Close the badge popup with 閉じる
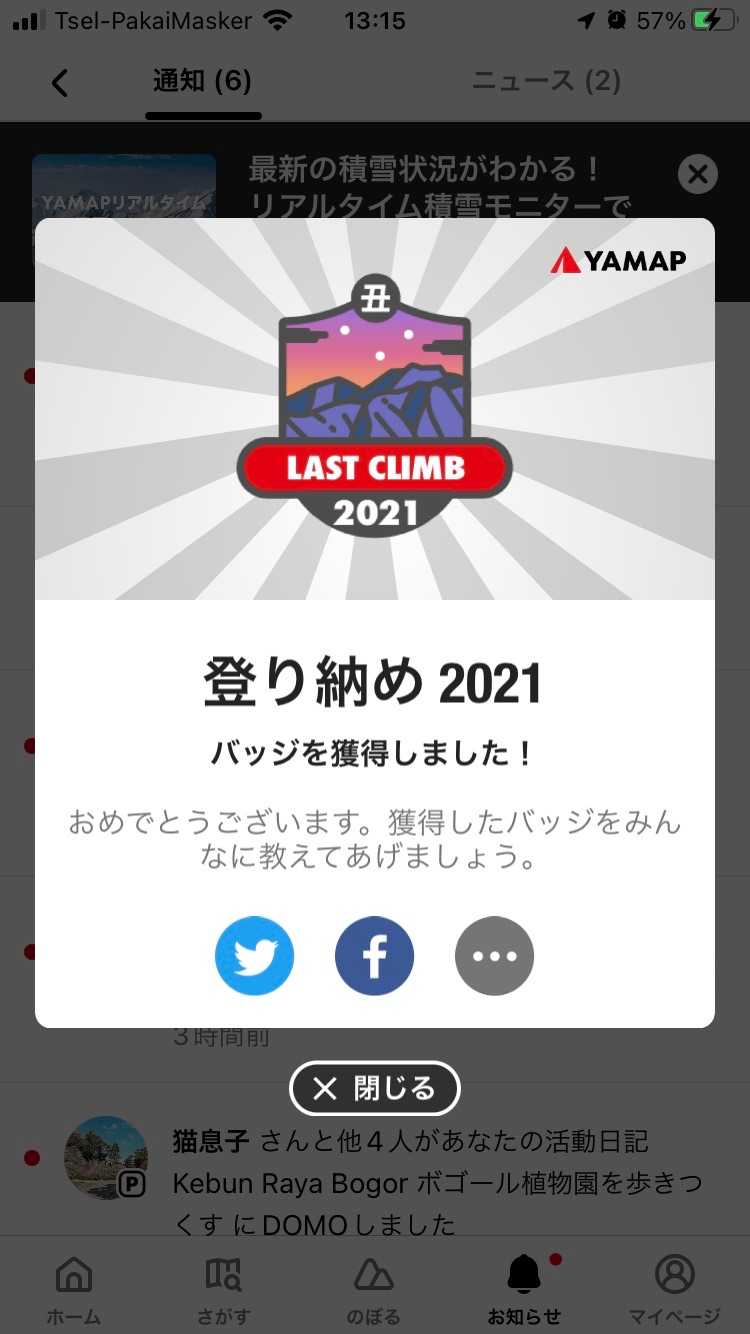The width and height of the screenshot is (750, 1334). click(x=374, y=1088)
